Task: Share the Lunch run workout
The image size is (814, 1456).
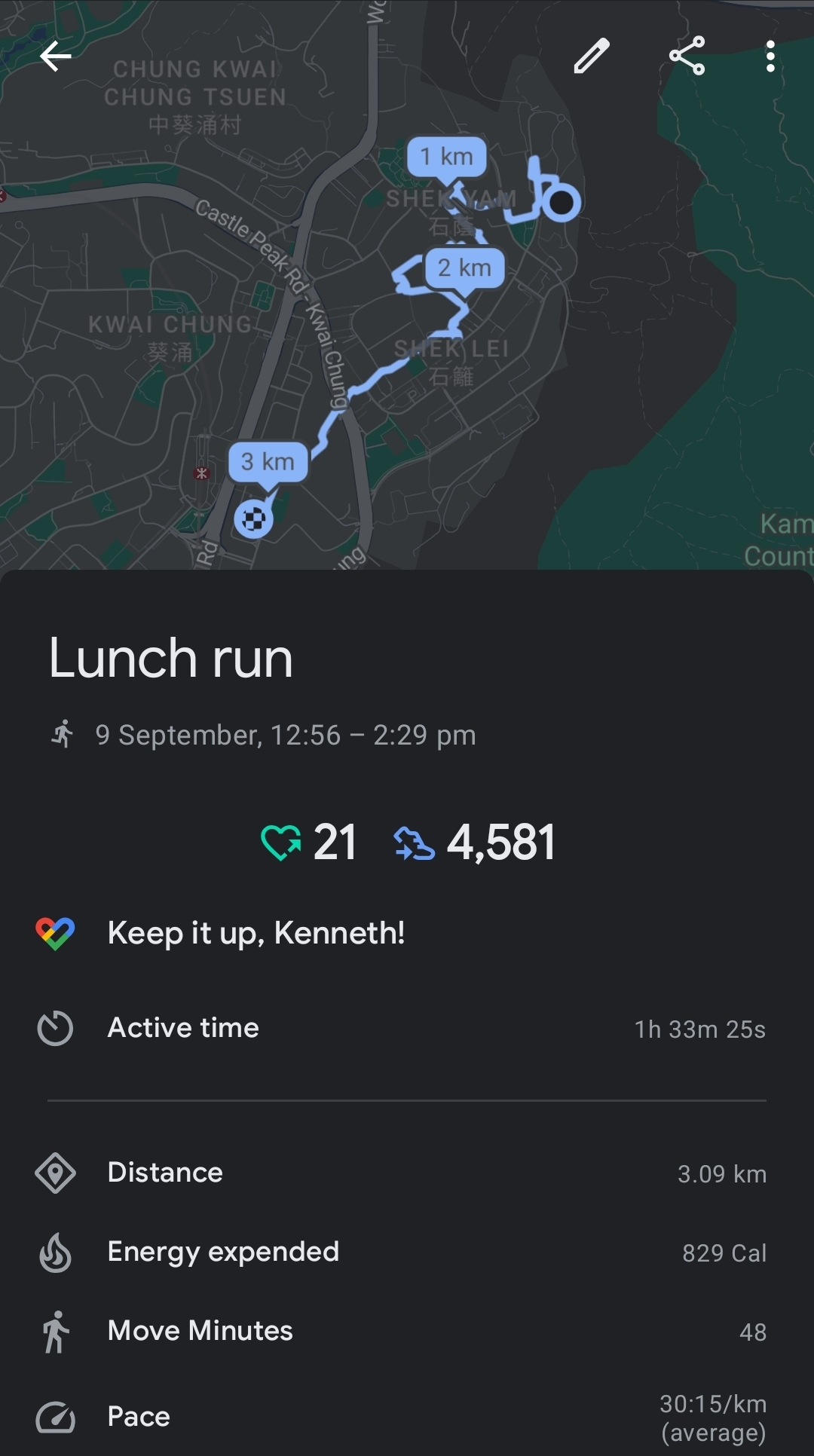Action: coord(687,56)
